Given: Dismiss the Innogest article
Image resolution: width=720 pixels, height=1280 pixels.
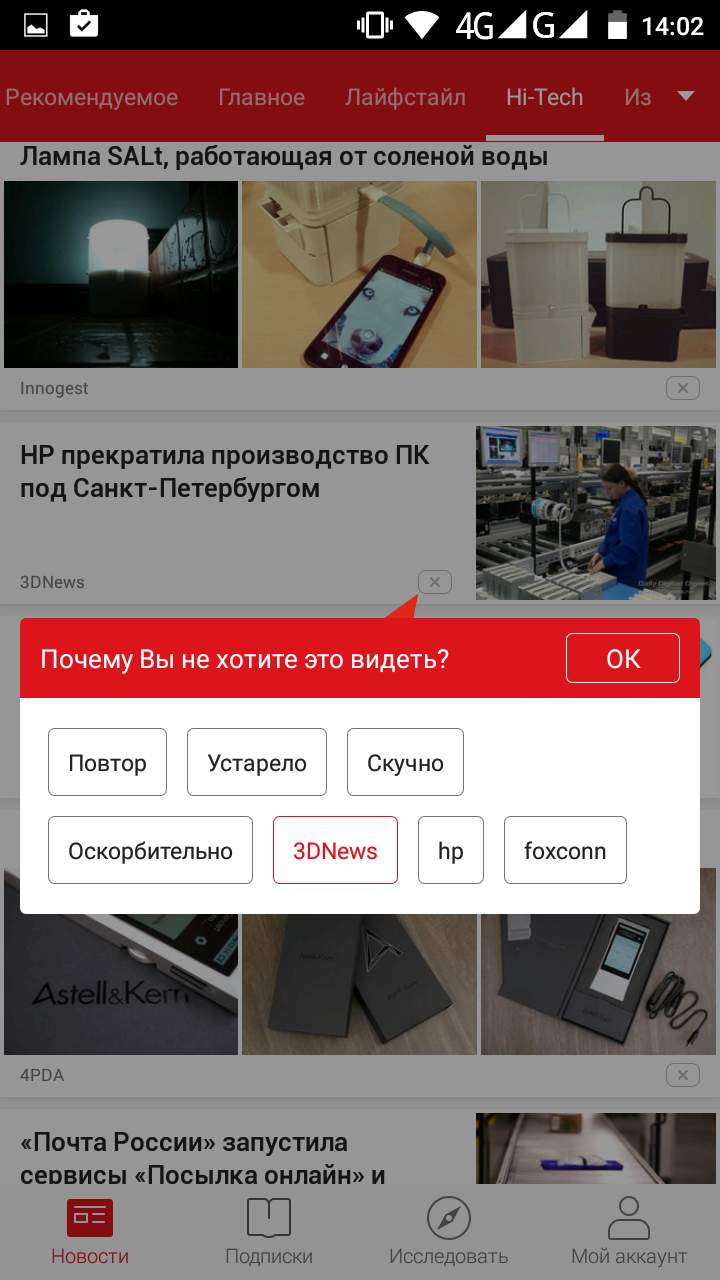Looking at the screenshot, I should 683,388.
